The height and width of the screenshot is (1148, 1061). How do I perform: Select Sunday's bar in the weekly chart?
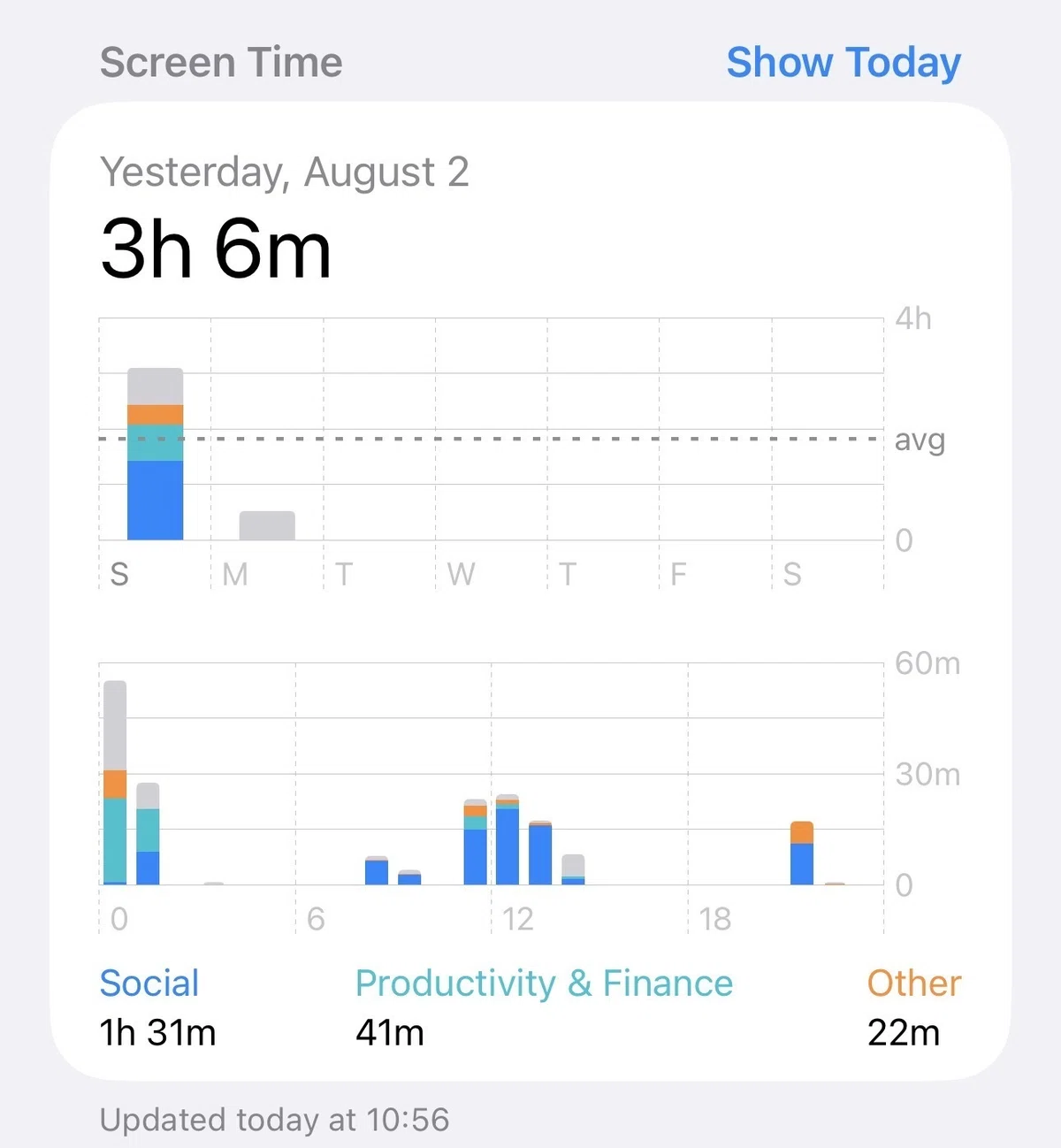[x=156, y=454]
